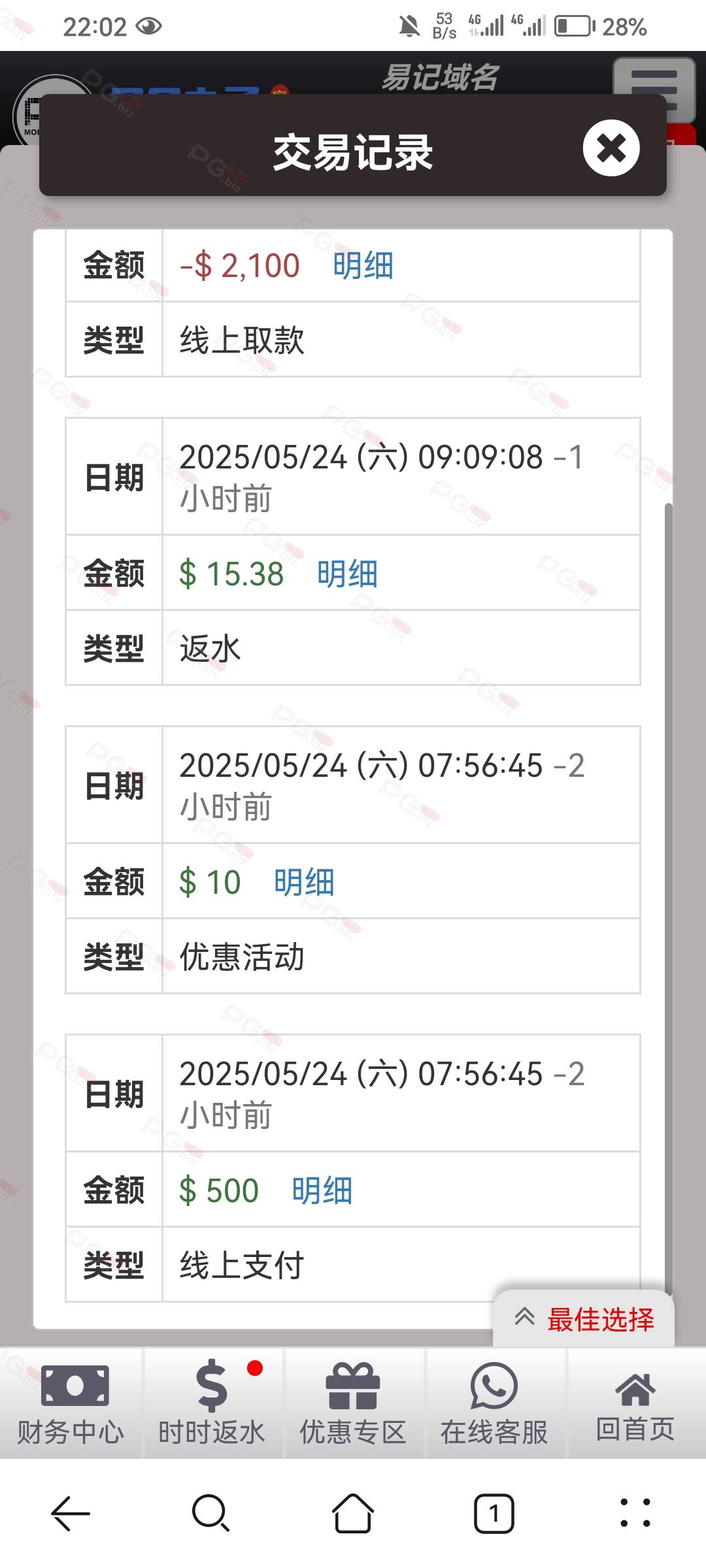Open 明细 for the -$2,100 withdrawal
Image resolution: width=706 pixels, height=1568 pixels.
coord(363,266)
